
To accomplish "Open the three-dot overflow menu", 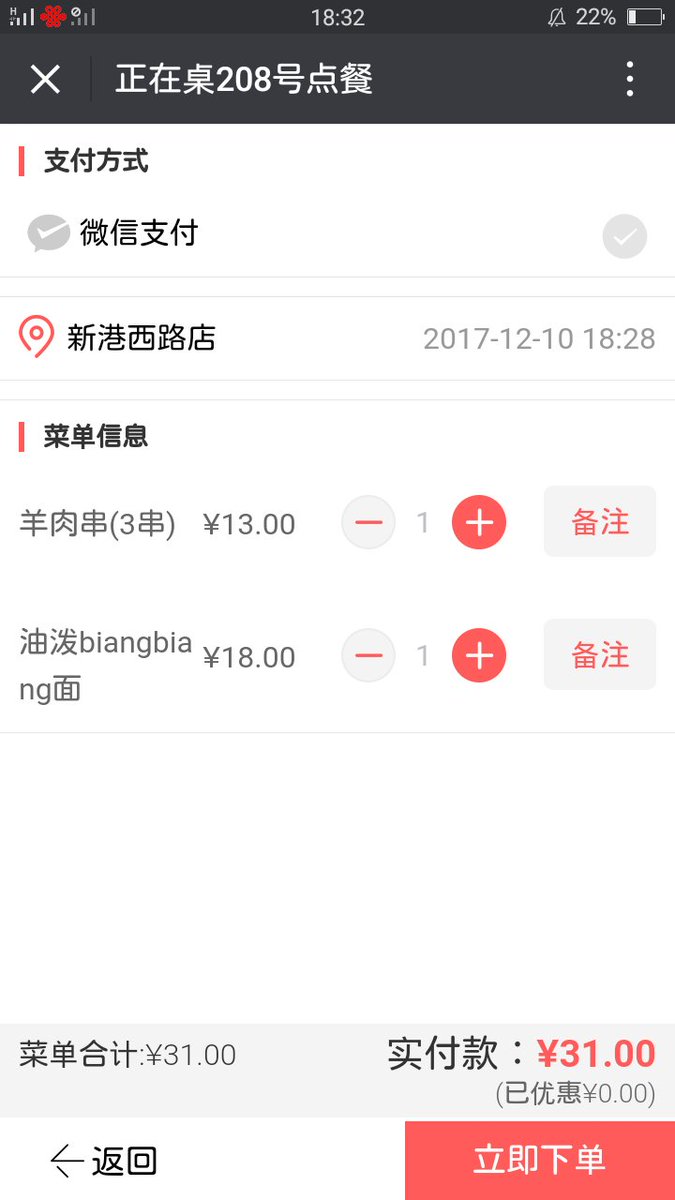I will pos(630,79).
